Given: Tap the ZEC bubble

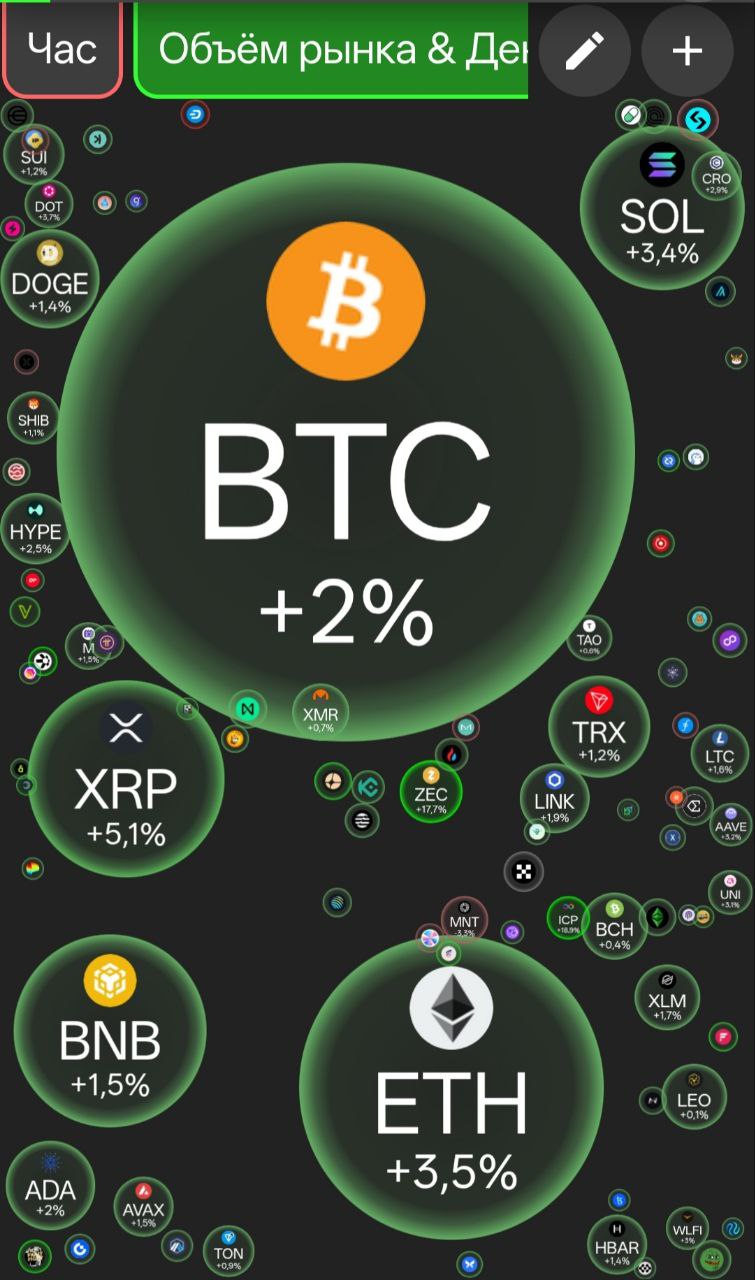Looking at the screenshot, I should click(431, 792).
